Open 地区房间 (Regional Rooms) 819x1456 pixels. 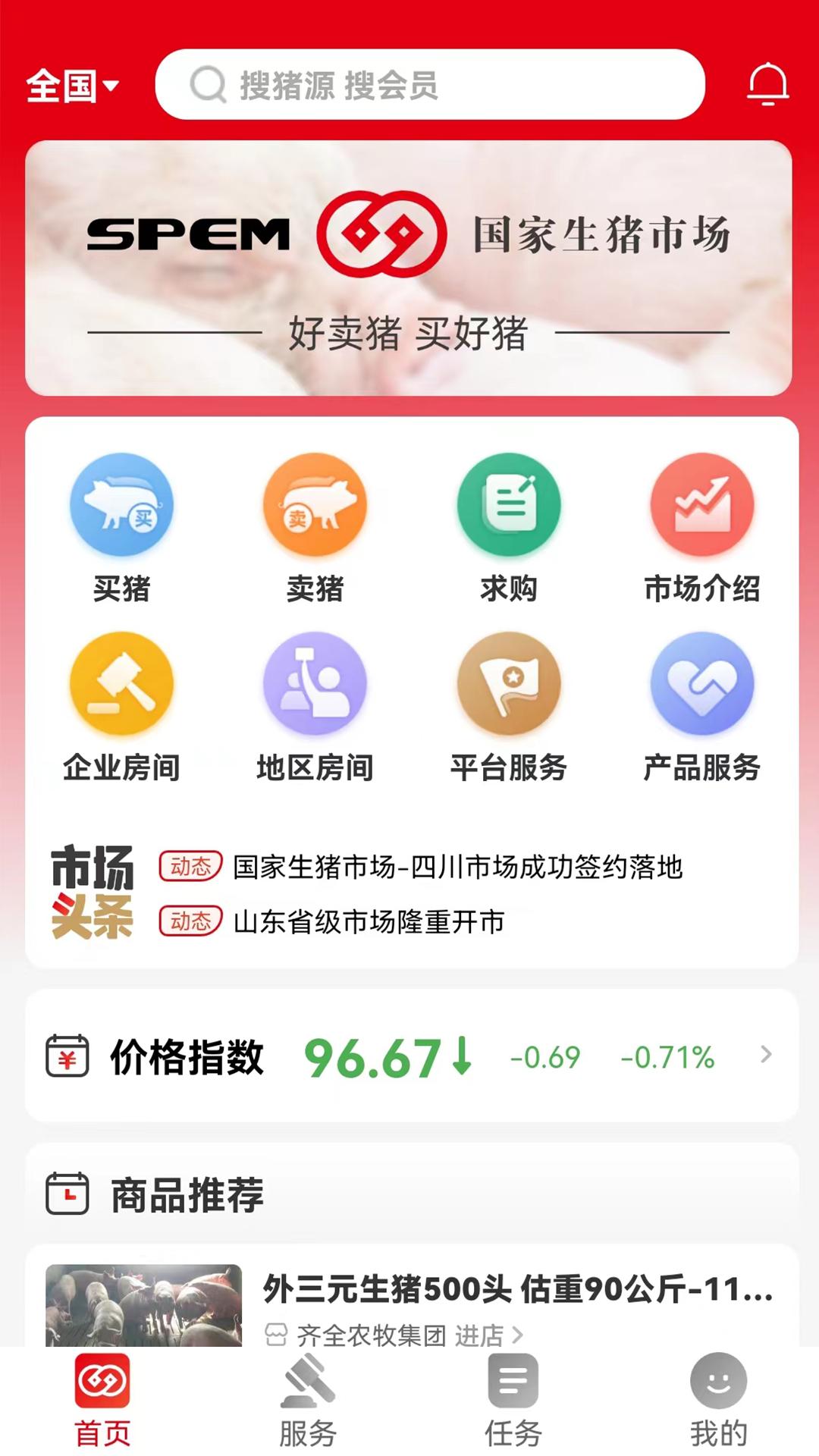point(315,685)
